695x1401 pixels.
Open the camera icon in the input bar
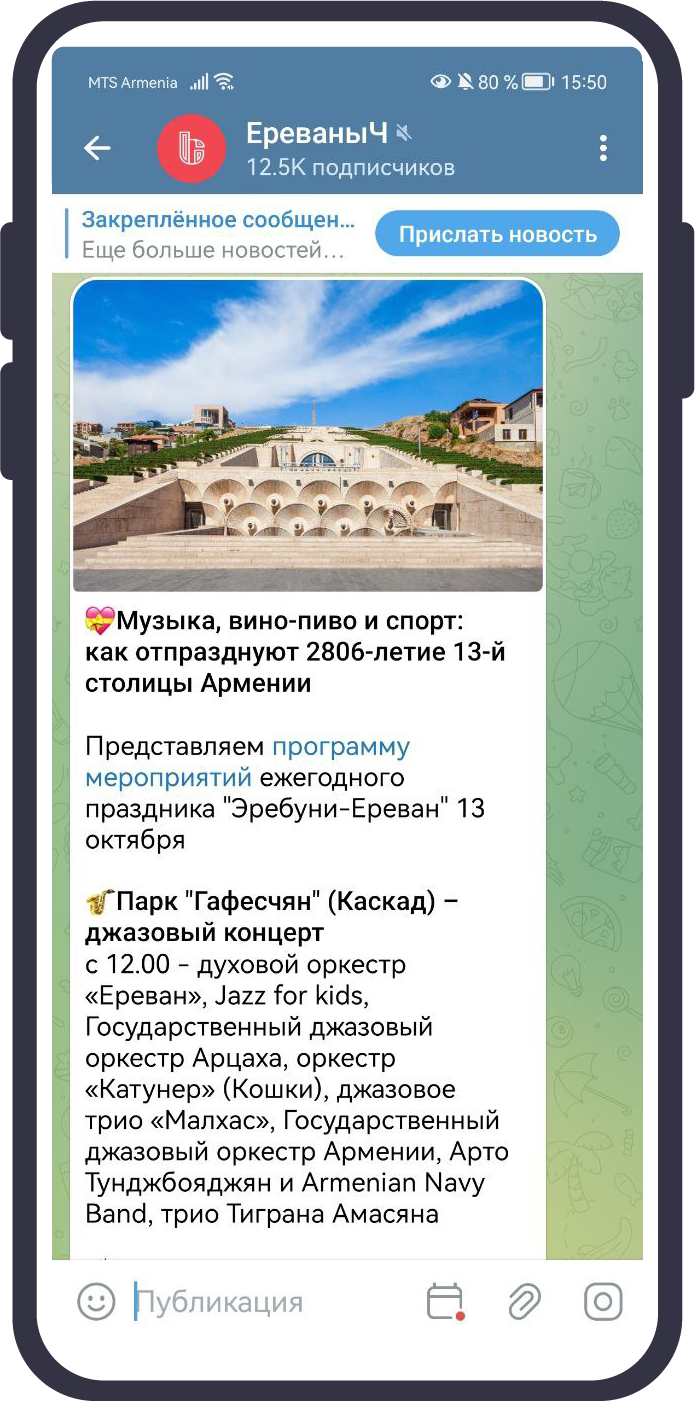click(x=603, y=1302)
